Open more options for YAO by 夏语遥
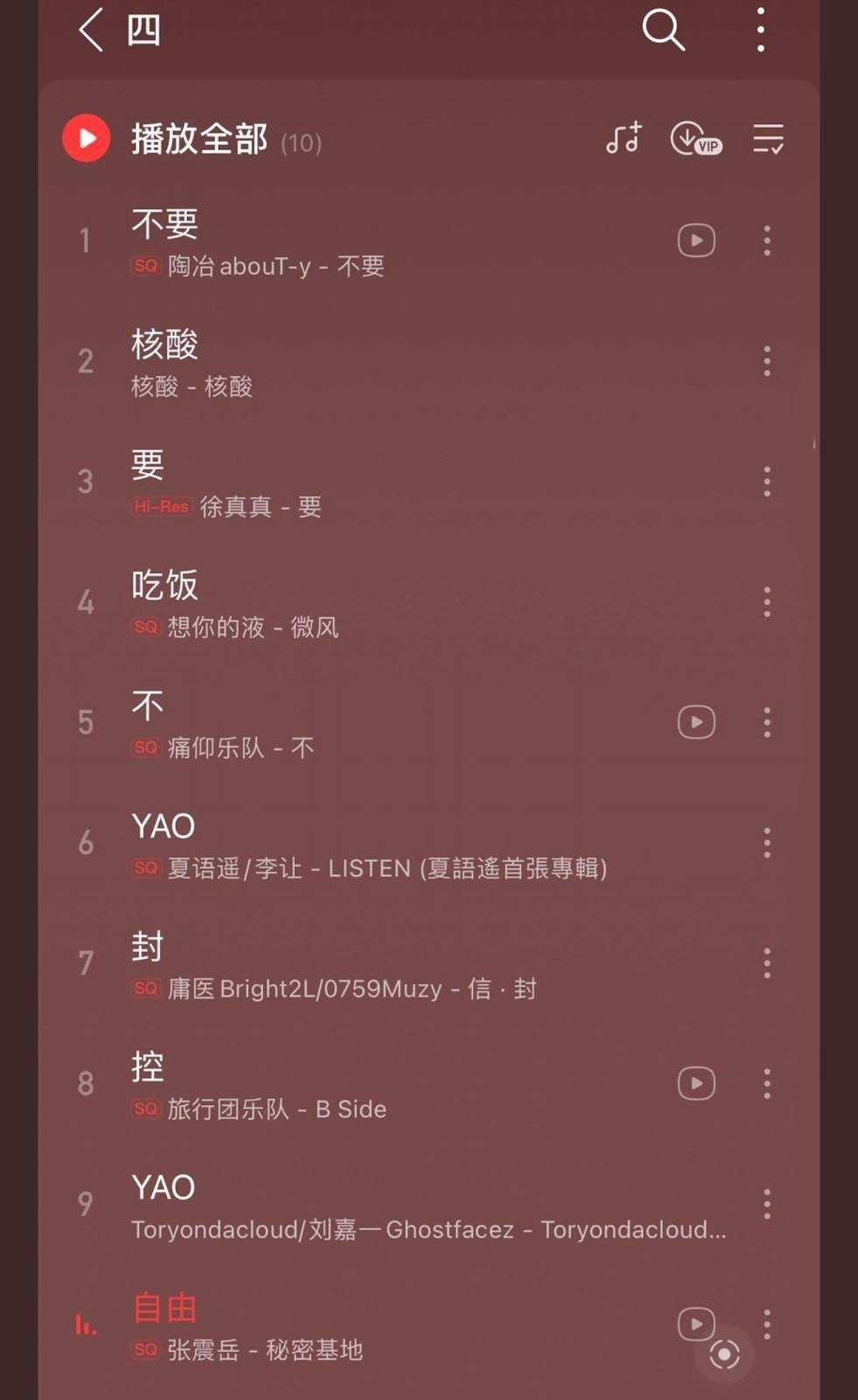 [767, 843]
